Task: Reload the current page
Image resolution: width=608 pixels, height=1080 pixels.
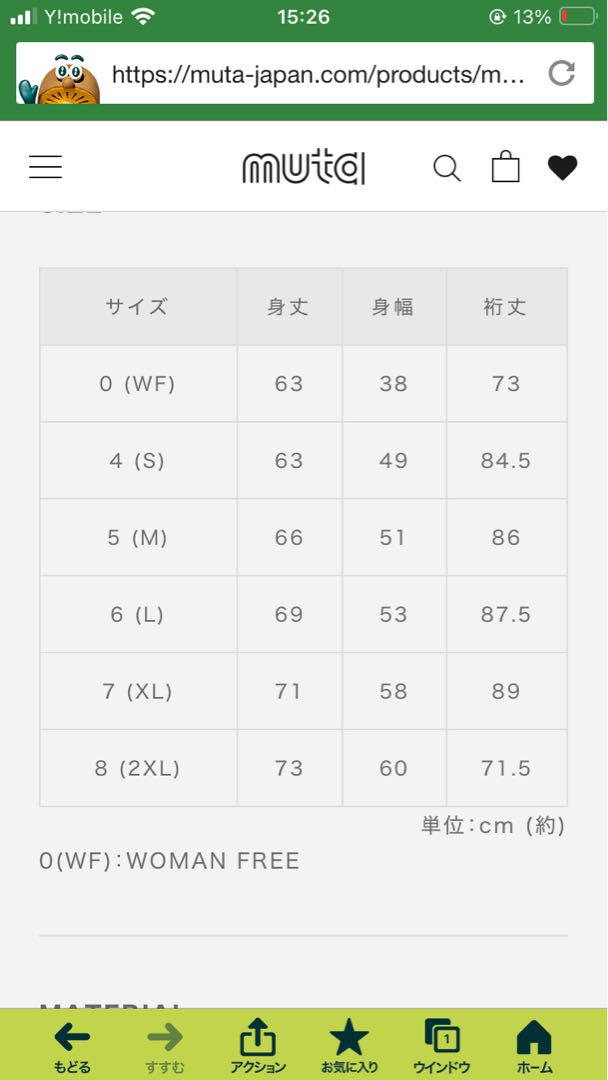Action: pos(561,72)
